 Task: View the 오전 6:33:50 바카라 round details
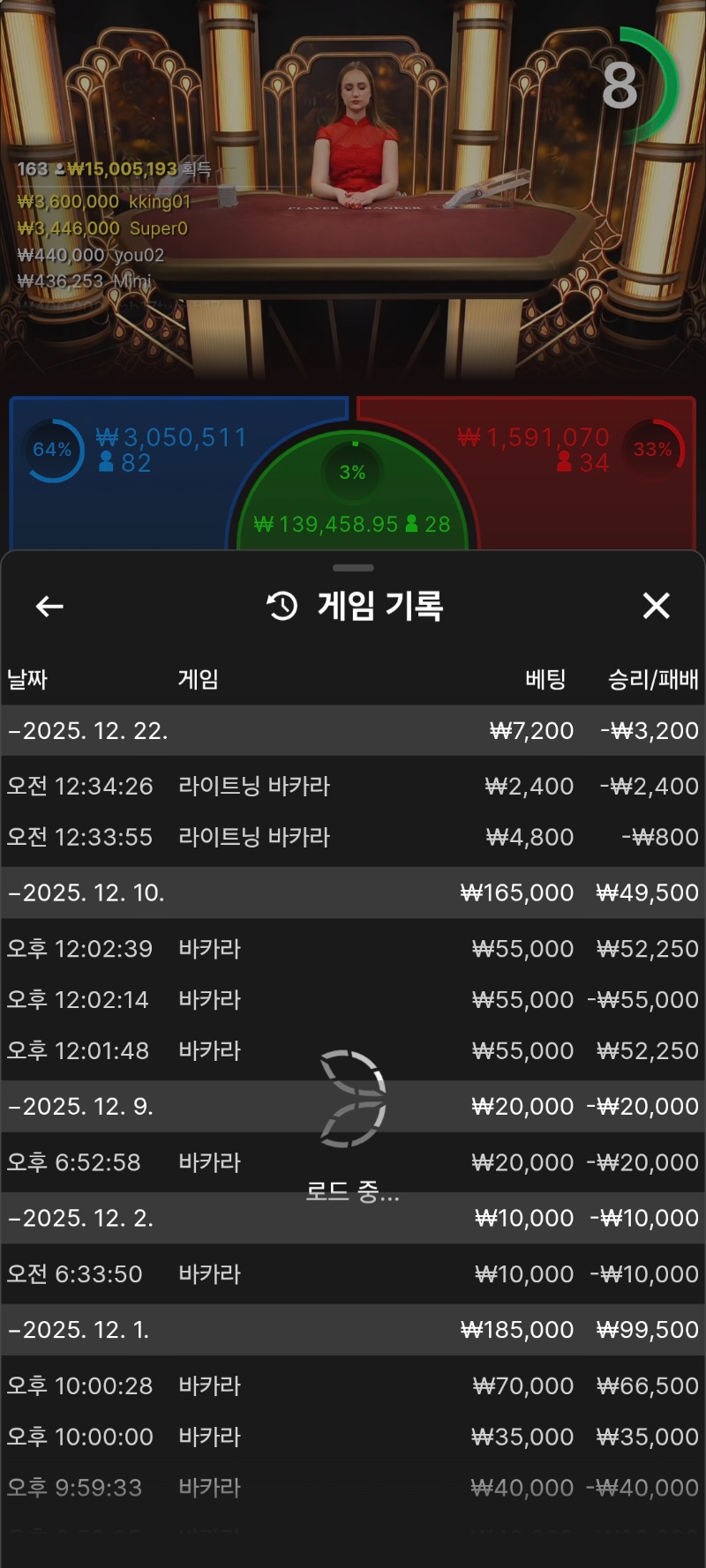tap(353, 1274)
